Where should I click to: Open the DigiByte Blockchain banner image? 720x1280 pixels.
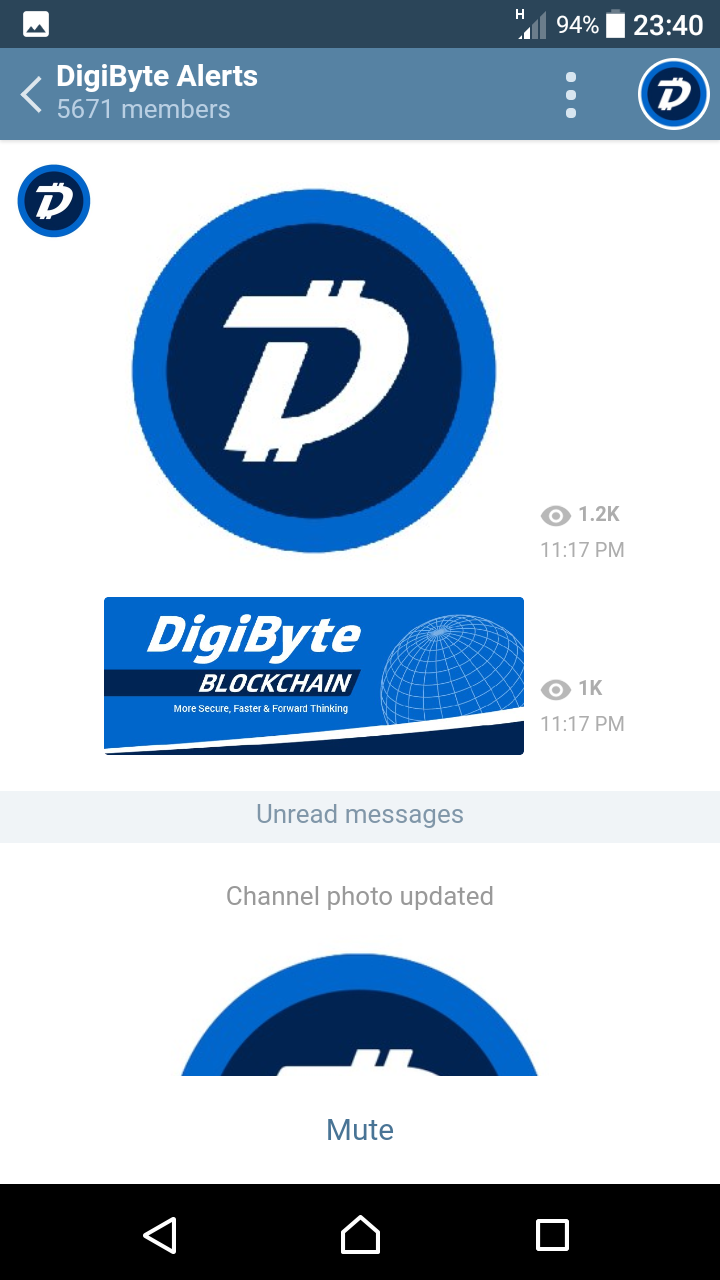pyautogui.click(x=314, y=676)
